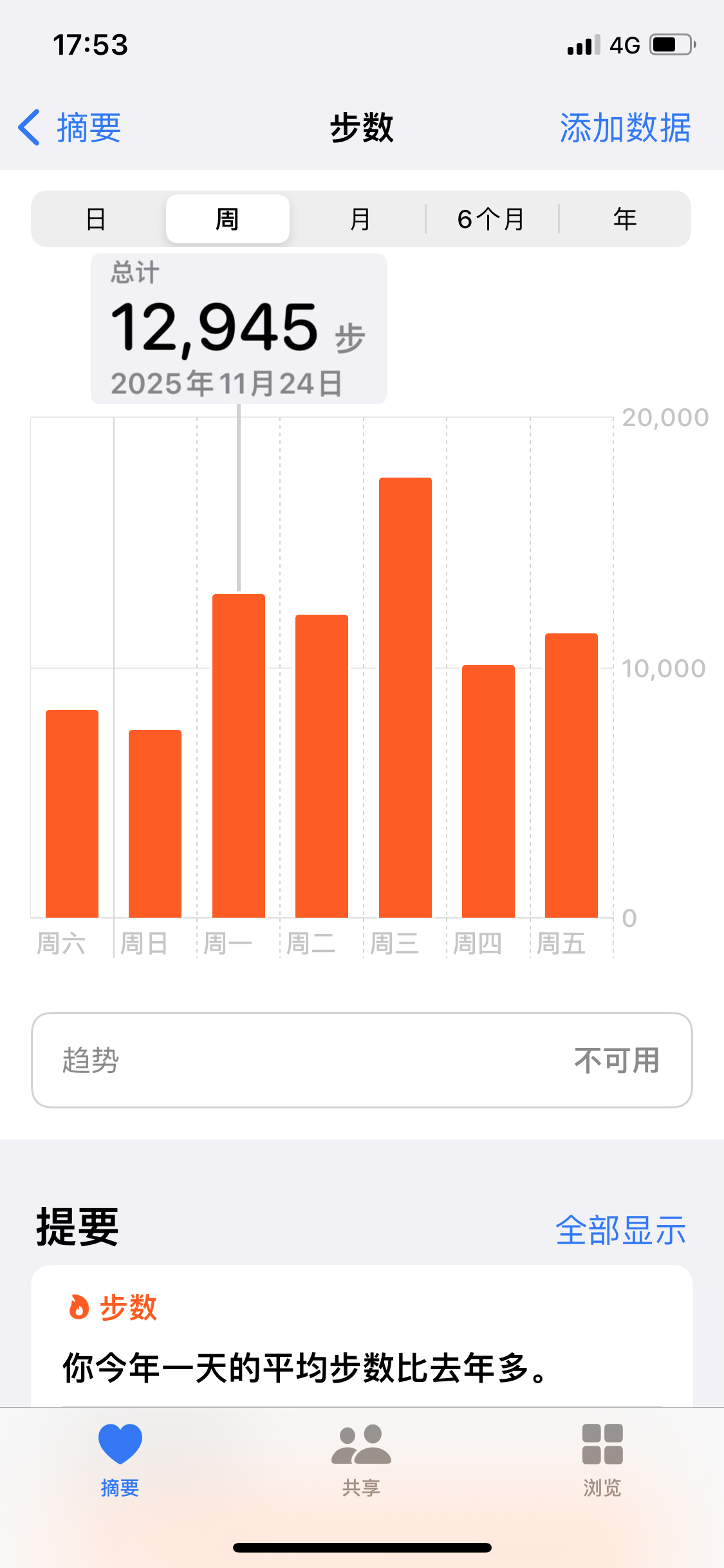The image size is (724, 1568).
Task: Select the 周四 bar in chart
Action: click(x=488, y=792)
